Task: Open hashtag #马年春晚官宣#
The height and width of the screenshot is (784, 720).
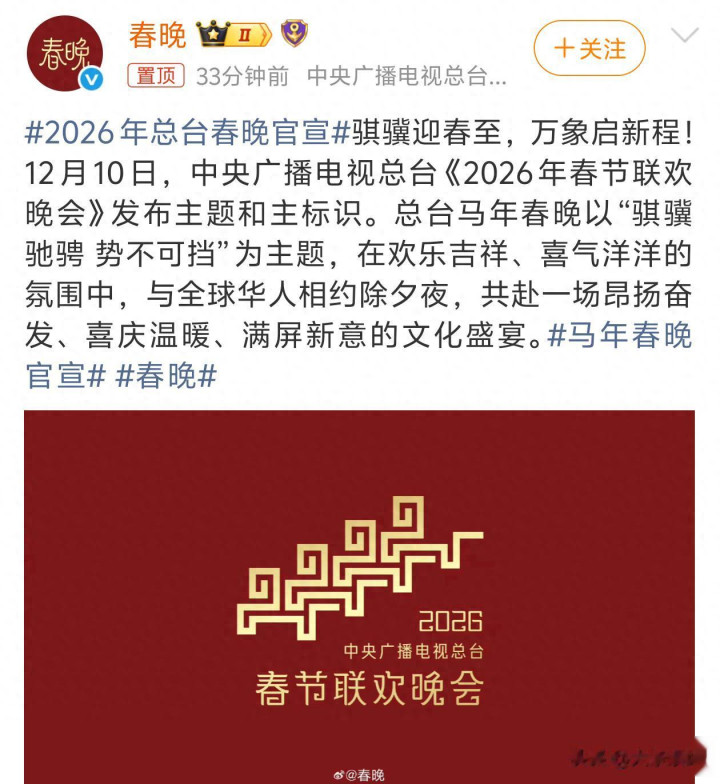Action: 620,335
